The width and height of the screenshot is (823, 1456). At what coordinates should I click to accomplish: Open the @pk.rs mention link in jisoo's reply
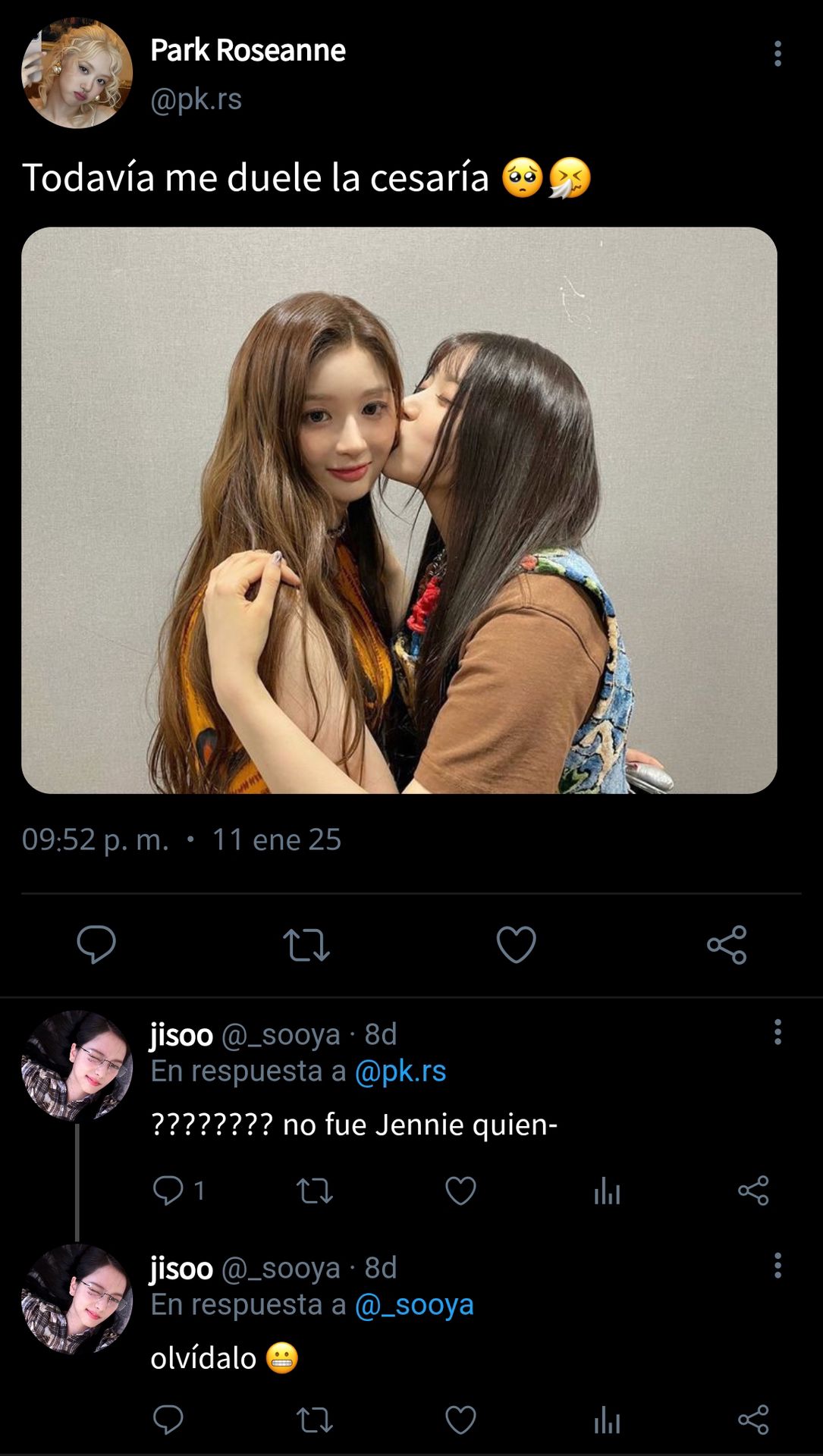point(400,1071)
